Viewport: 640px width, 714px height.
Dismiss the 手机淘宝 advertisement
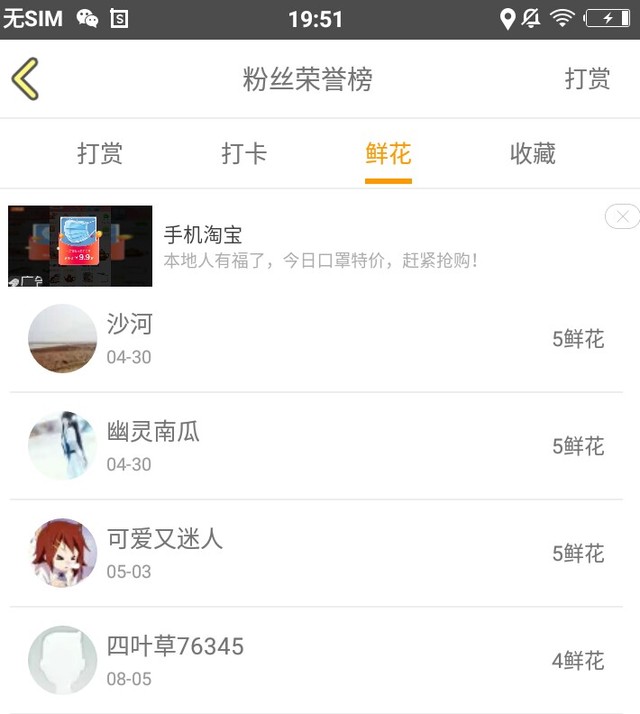click(x=622, y=216)
